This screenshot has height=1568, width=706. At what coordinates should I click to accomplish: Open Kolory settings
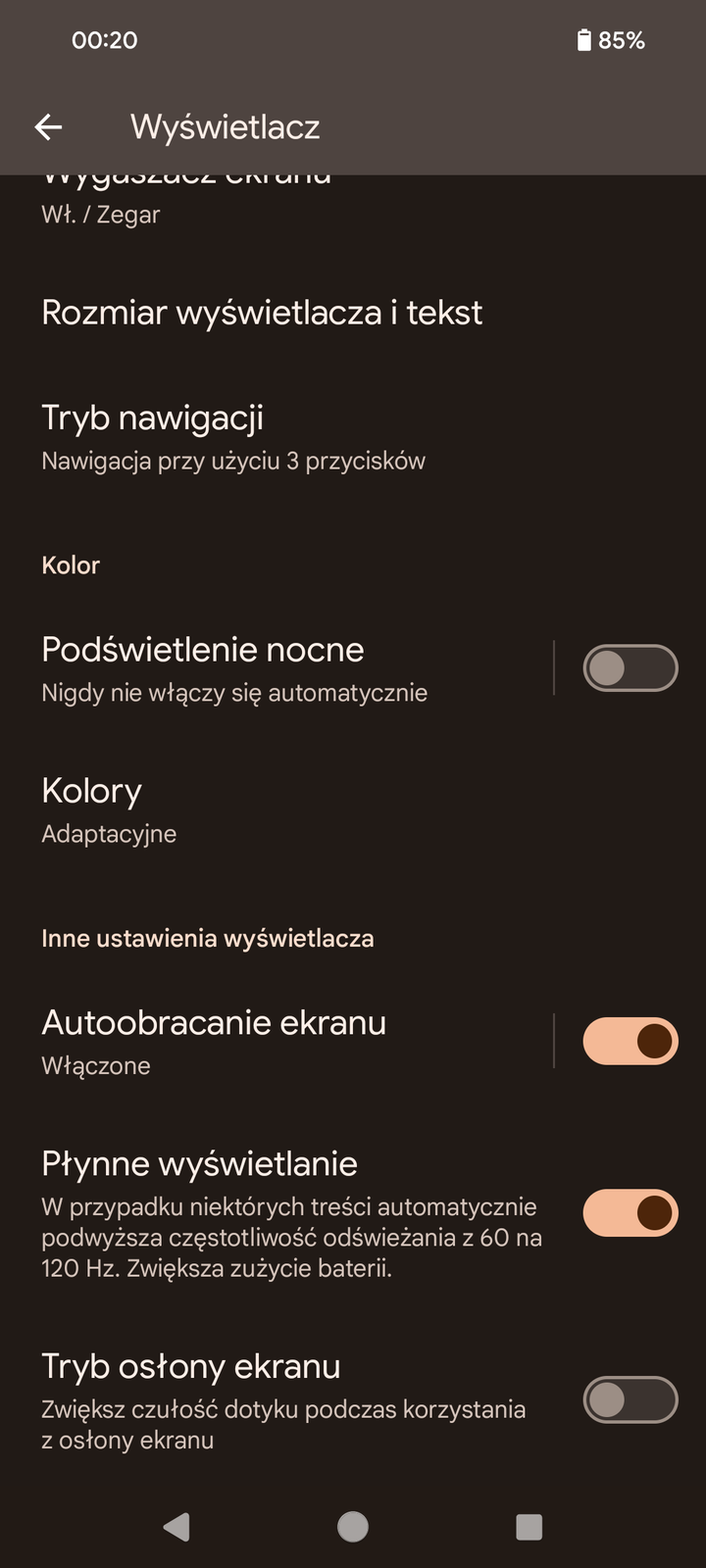(x=109, y=809)
